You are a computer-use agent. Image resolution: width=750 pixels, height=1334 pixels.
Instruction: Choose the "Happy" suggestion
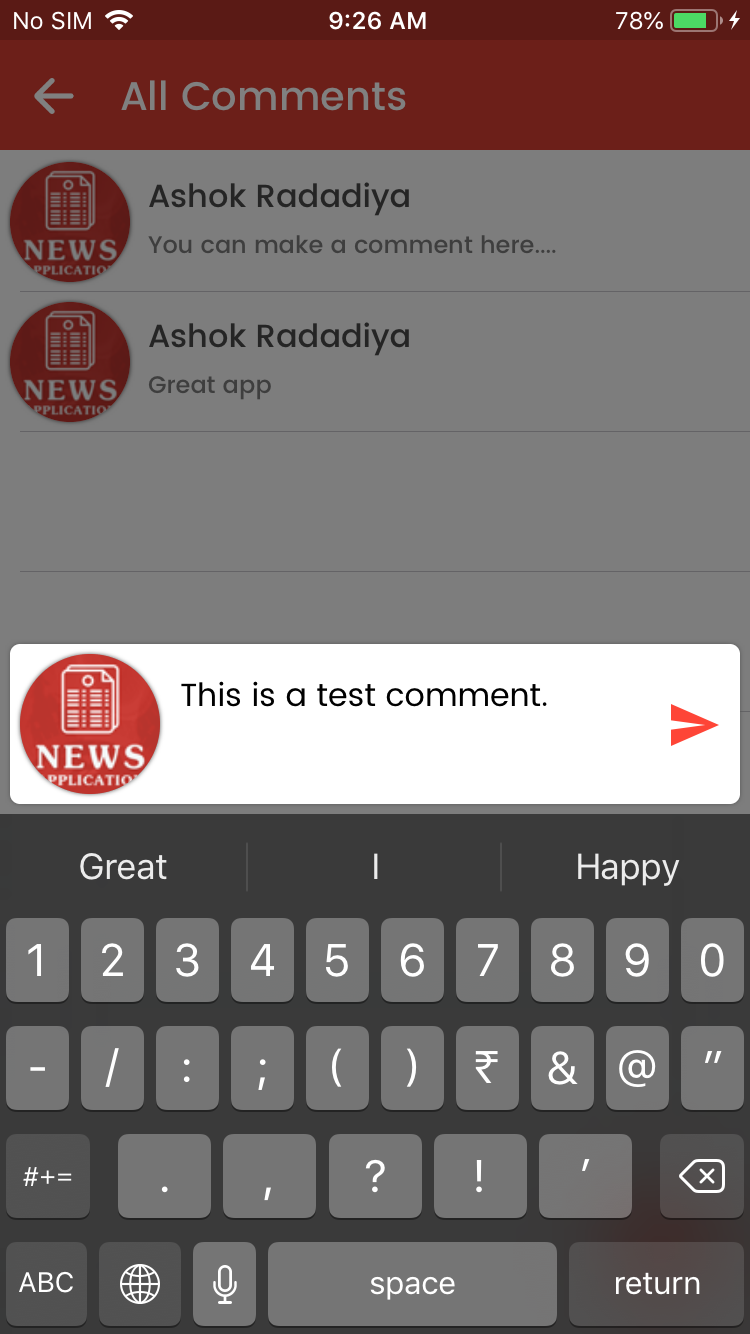coord(627,867)
